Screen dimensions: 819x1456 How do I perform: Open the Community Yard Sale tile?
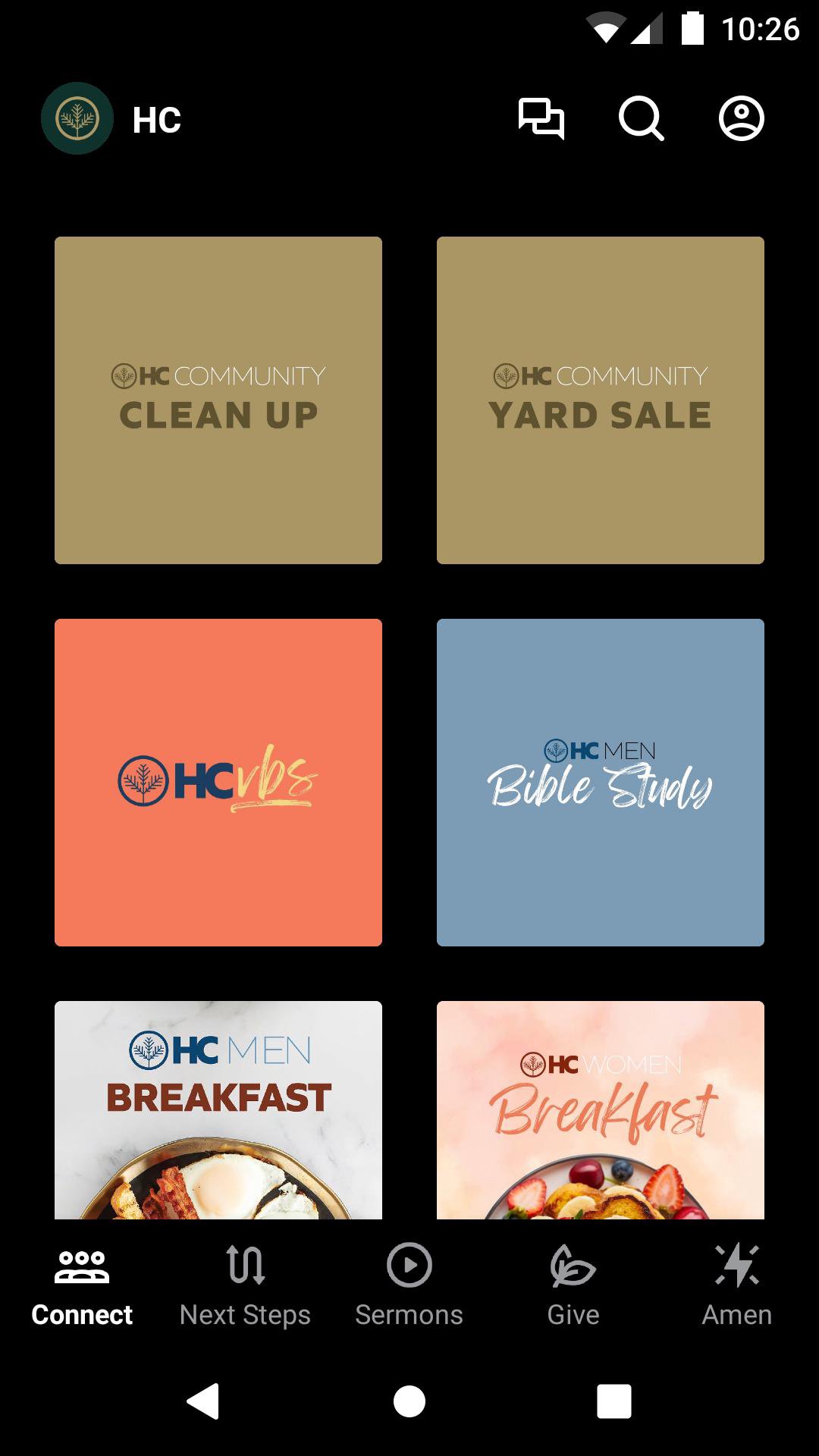point(601,400)
